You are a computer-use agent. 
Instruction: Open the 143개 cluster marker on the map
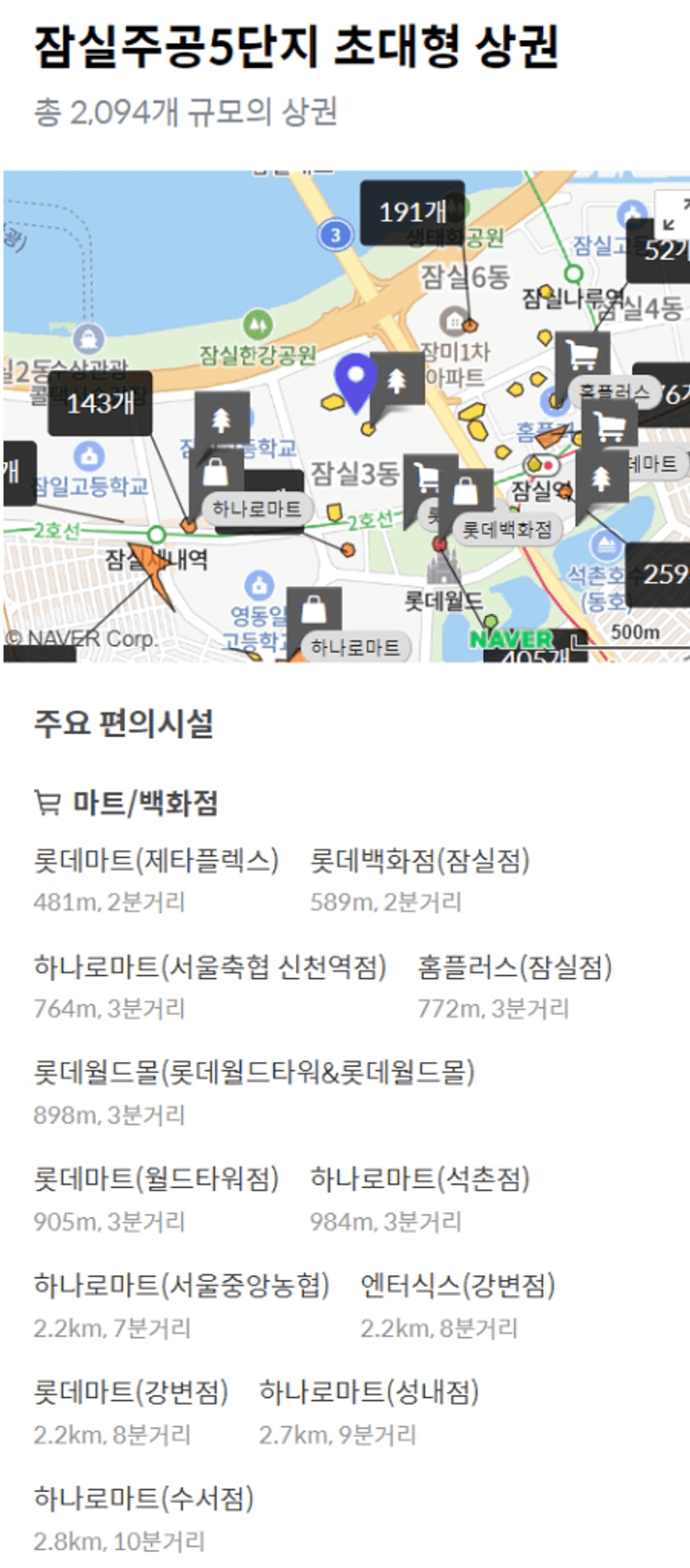100,403
